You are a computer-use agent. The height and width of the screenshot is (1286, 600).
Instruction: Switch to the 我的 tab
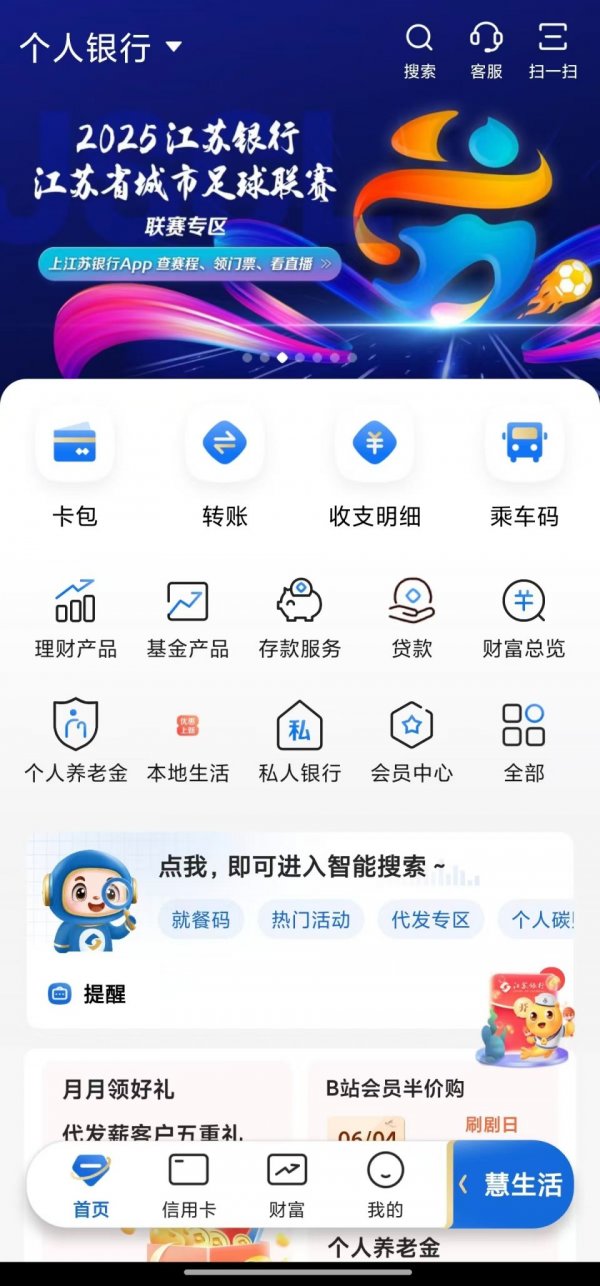click(x=385, y=1184)
